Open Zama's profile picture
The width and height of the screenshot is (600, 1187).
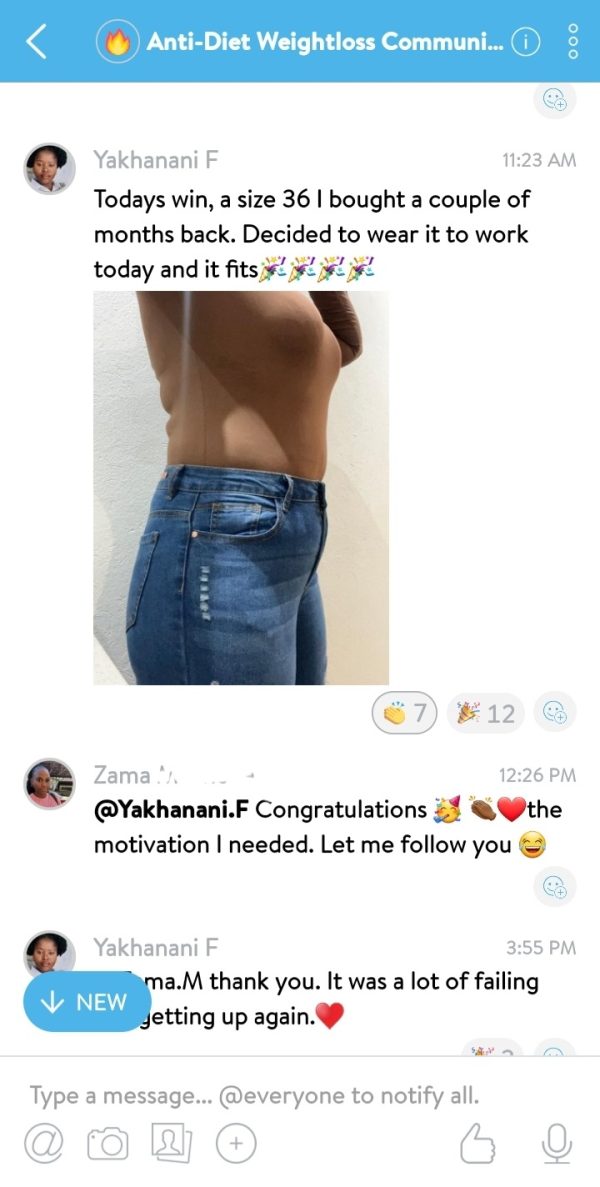pos(49,784)
